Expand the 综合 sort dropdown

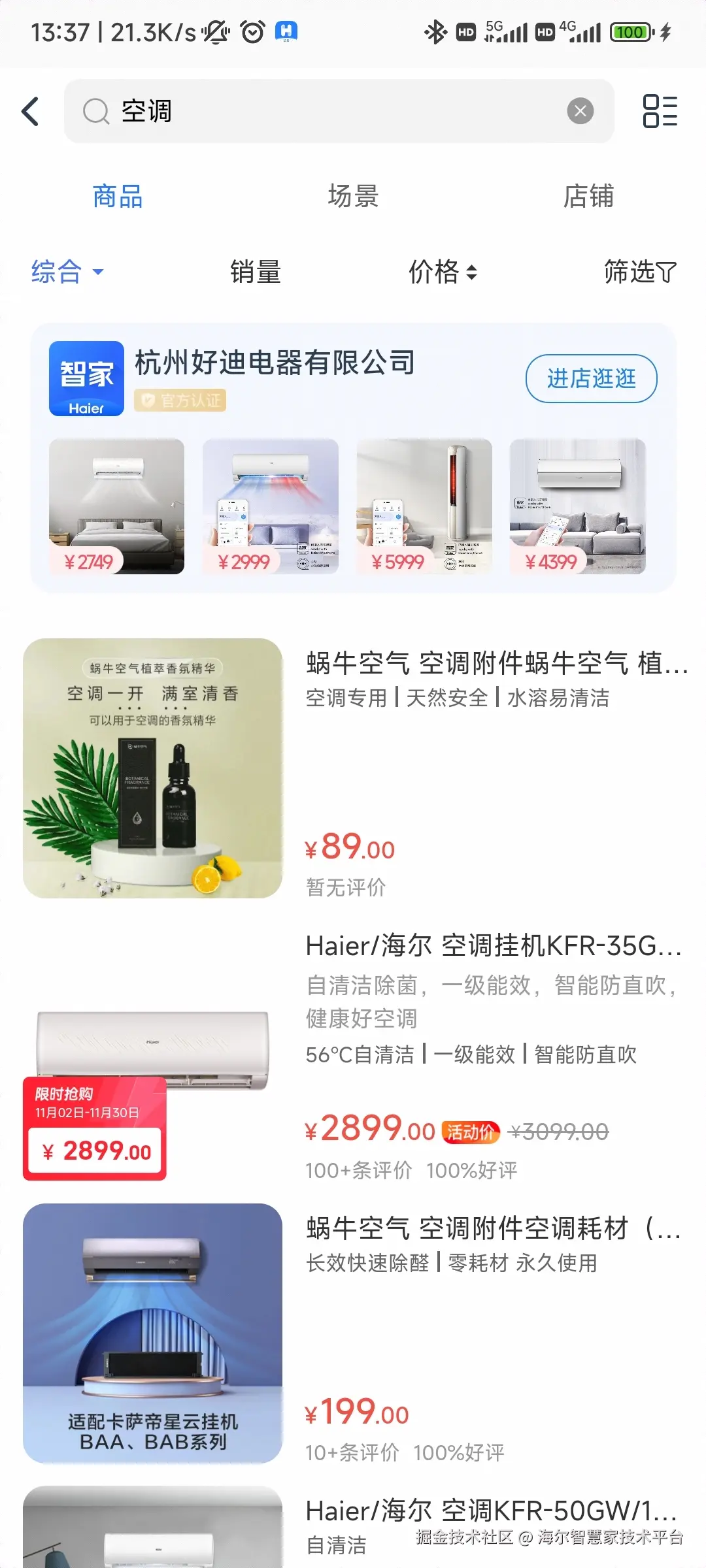pos(67,272)
